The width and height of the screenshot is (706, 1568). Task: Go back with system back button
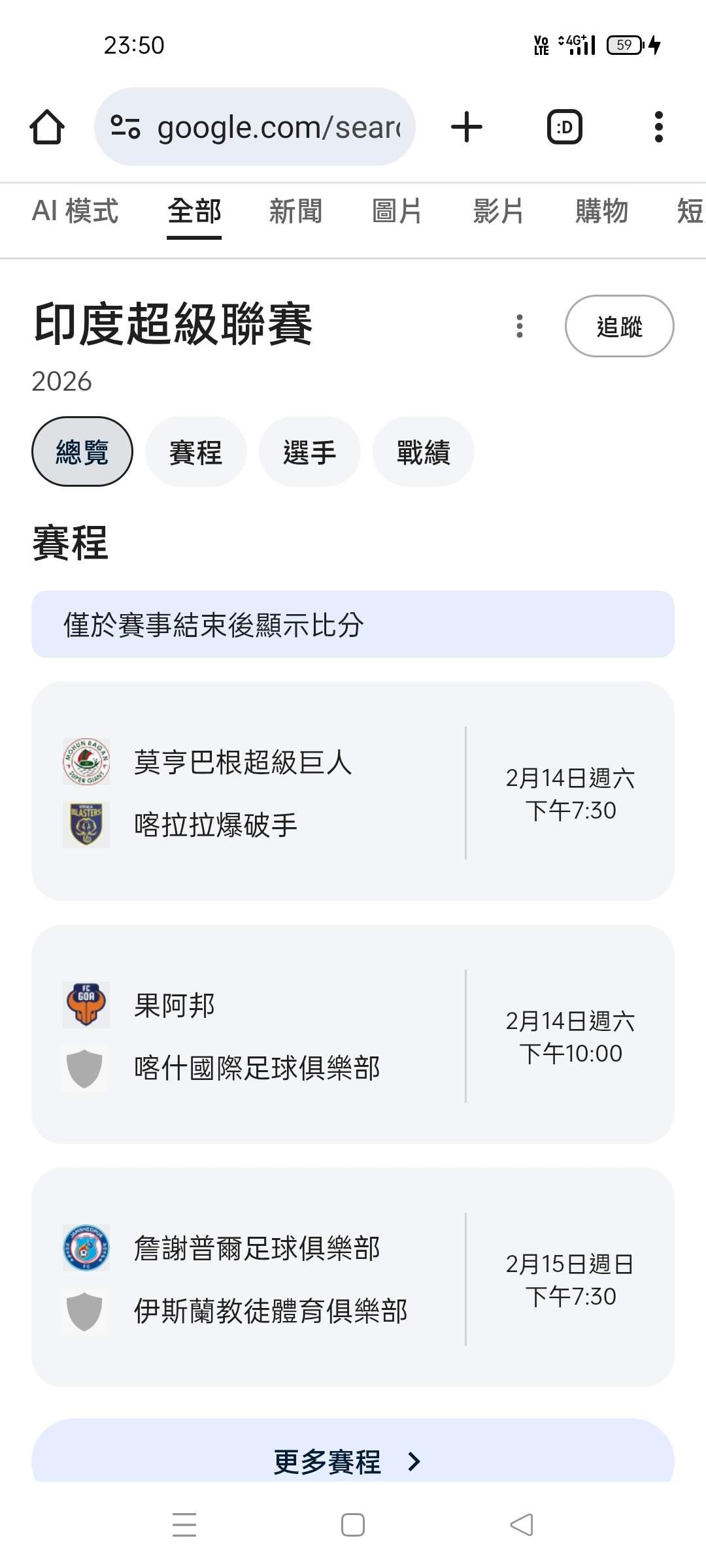tap(522, 1525)
